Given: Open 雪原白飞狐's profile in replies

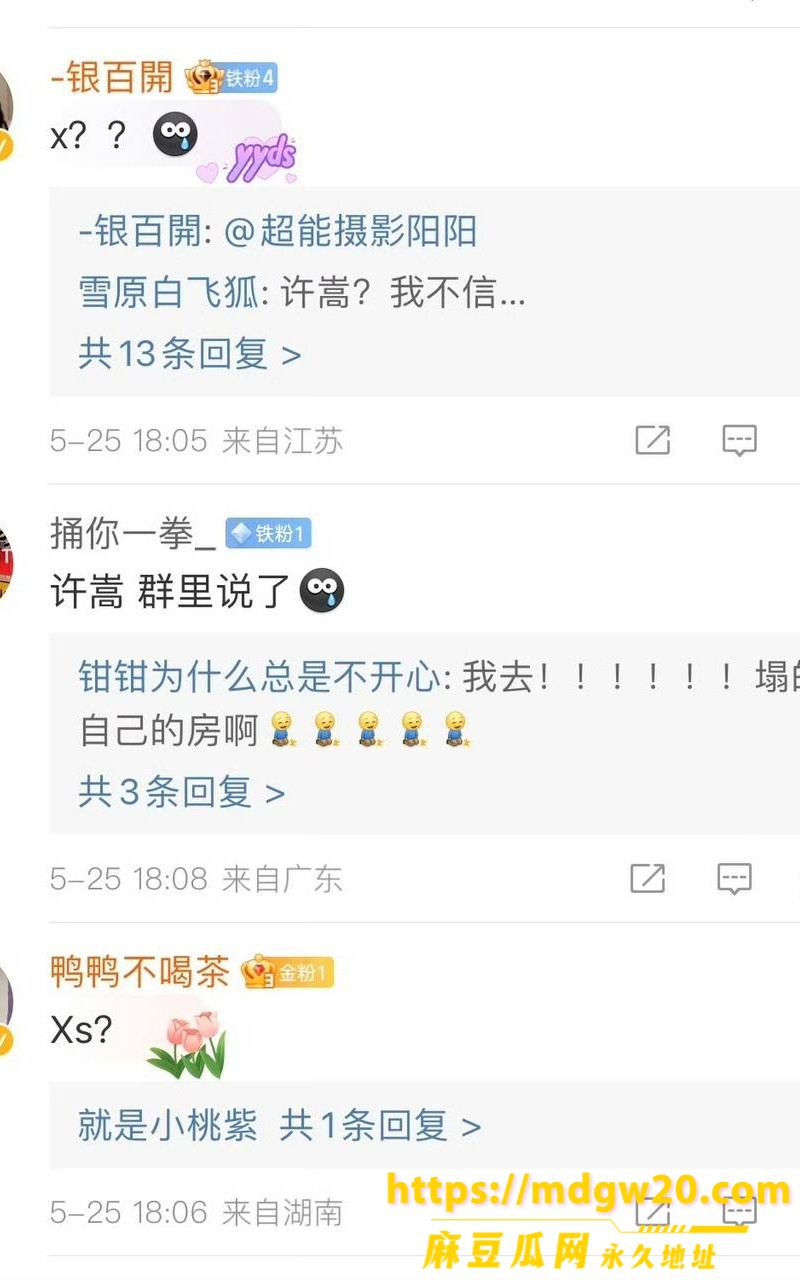Looking at the screenshot, I should pyautogui.click(x=169, y=293).
